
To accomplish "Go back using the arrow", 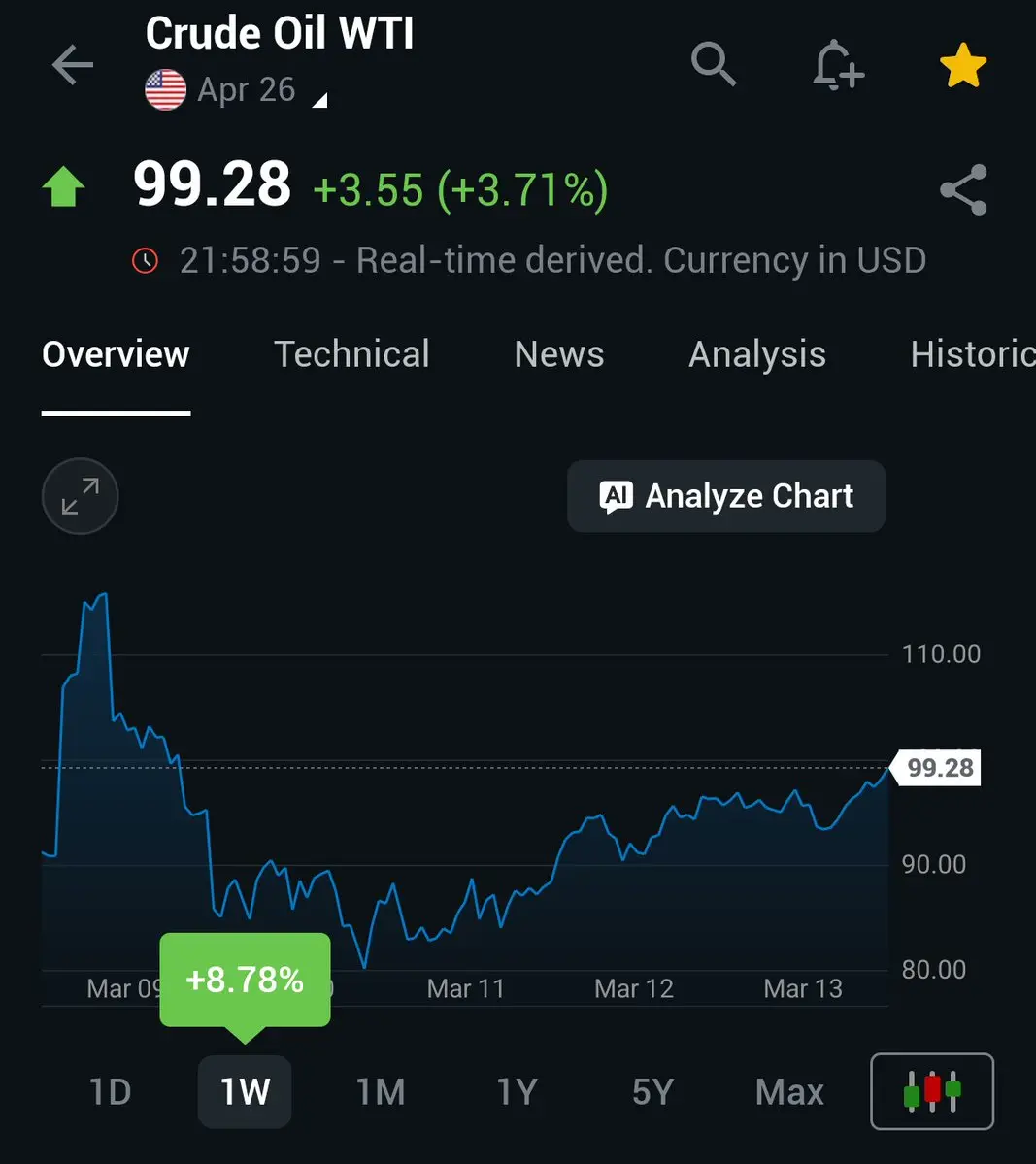I will 73,66.
